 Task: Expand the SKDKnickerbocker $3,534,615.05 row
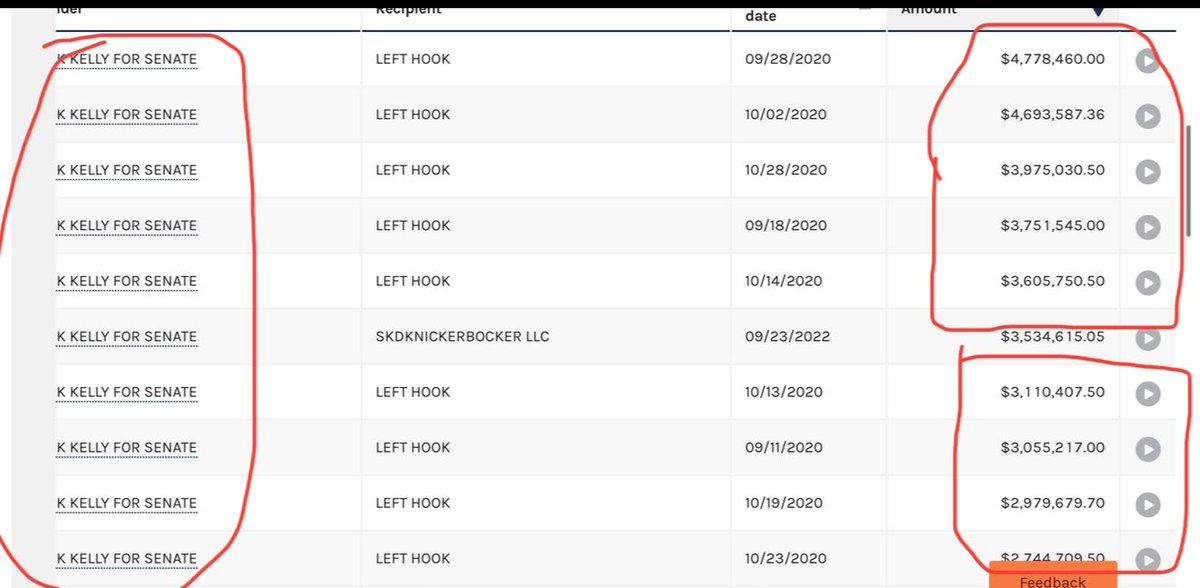point(1147,338)
